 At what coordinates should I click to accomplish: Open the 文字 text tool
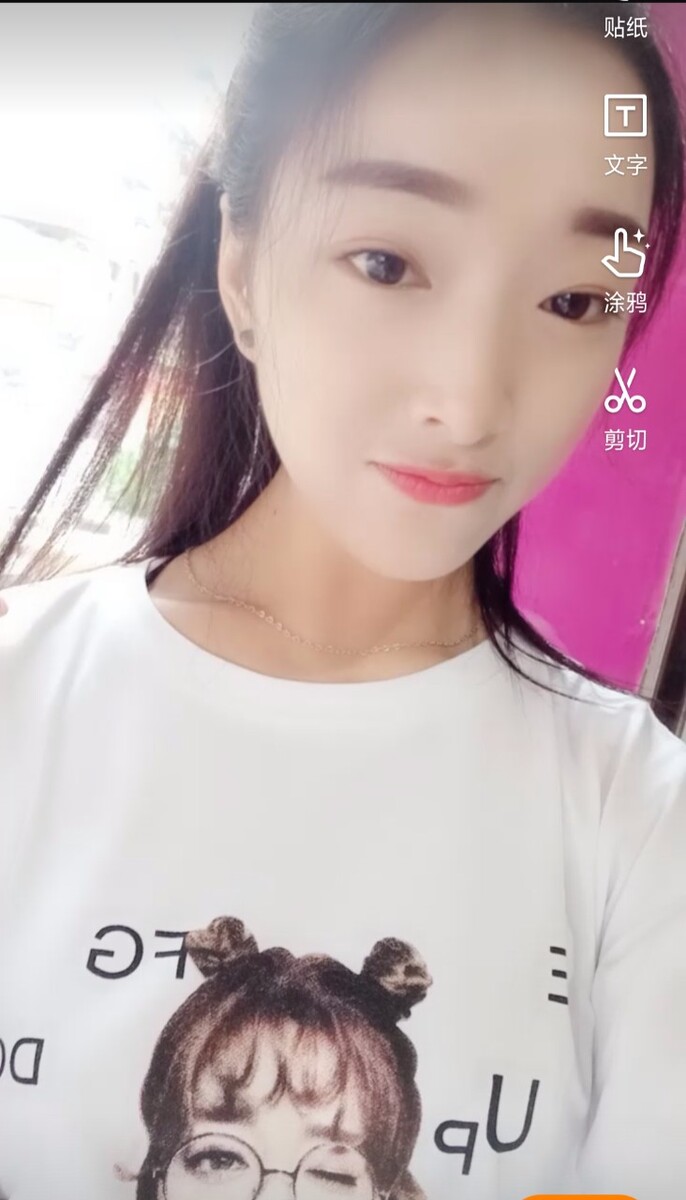click(625, 134)
